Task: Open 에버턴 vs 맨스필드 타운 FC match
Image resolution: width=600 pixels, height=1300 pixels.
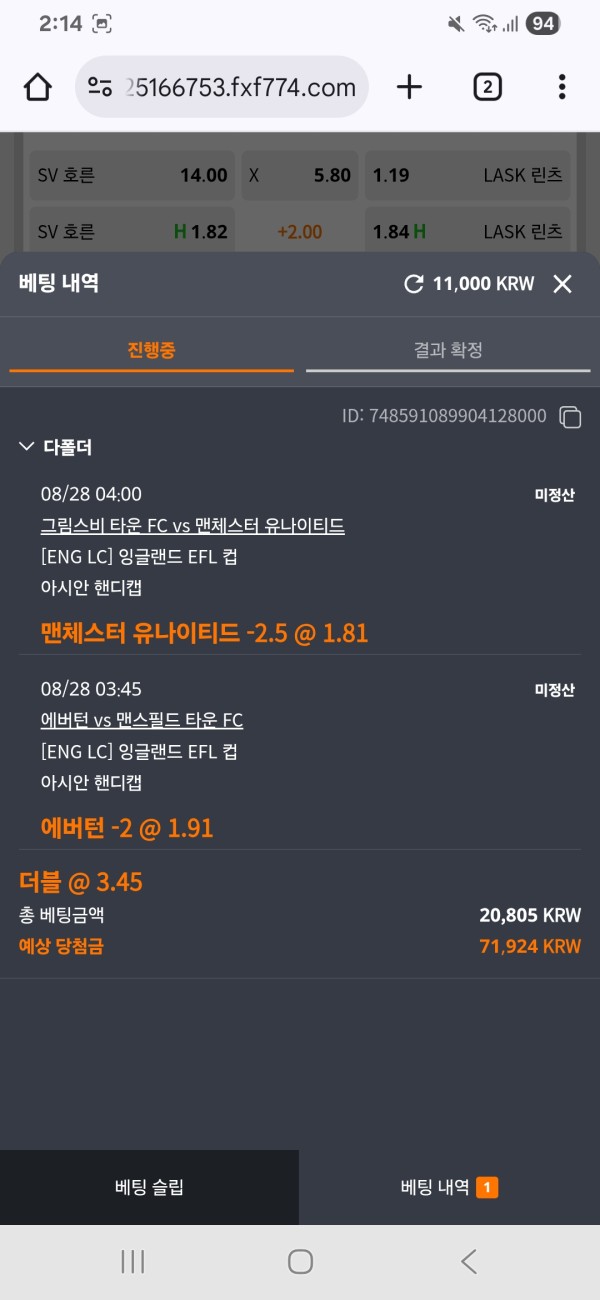Action: coord(142,720)
